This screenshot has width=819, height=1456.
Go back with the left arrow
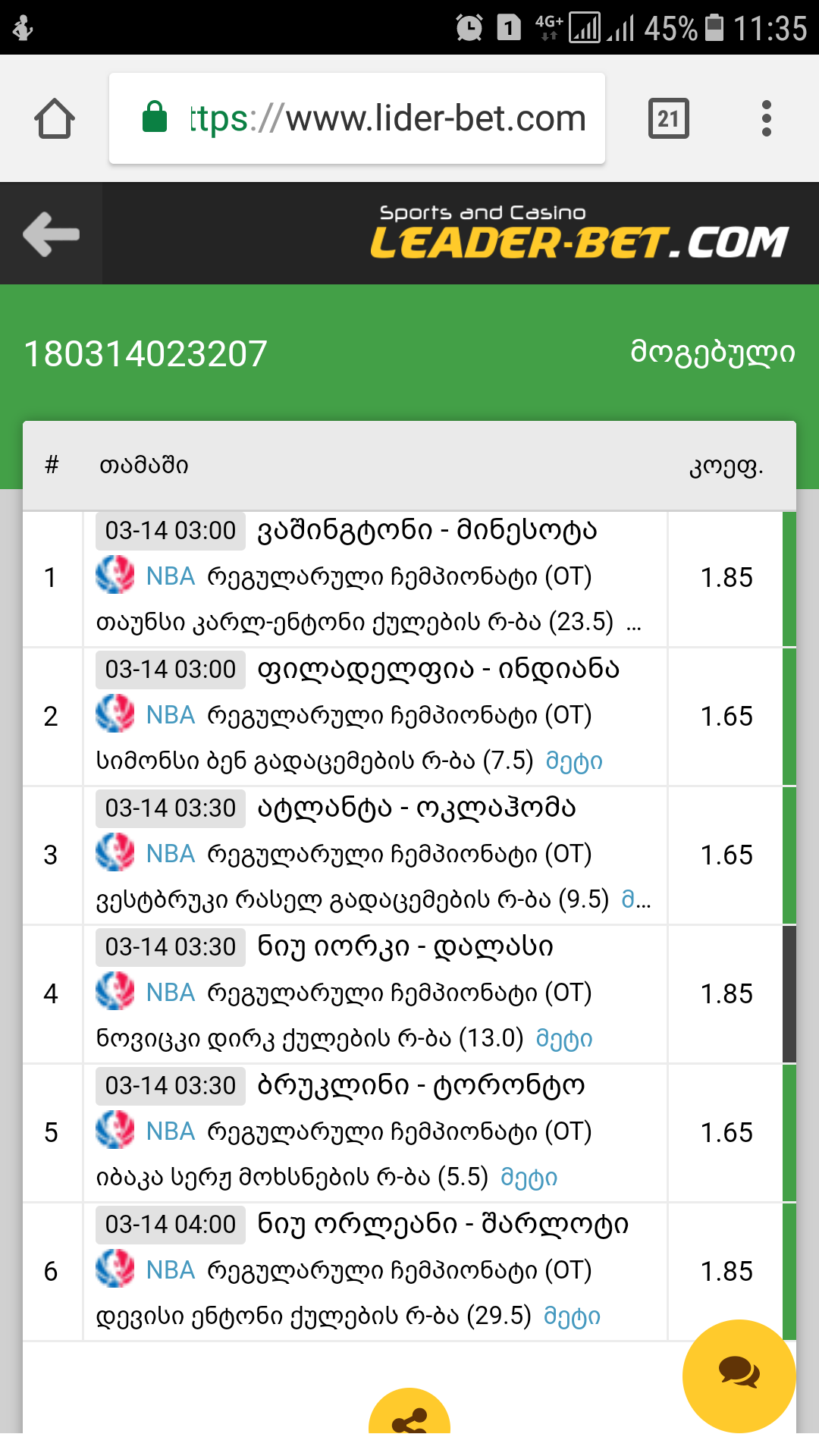click(x=51, y=234)
